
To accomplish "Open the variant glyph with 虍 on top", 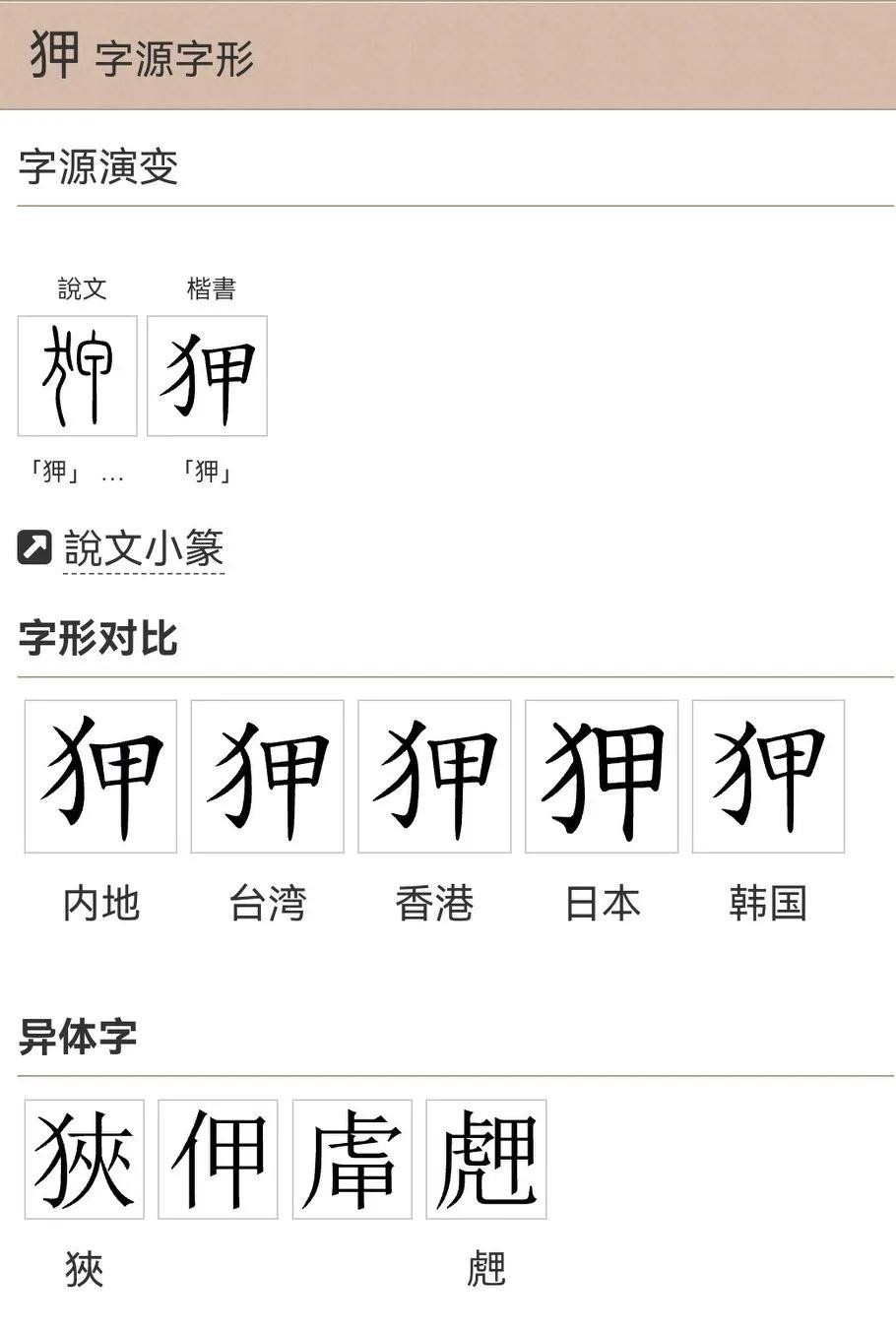I will tap(352, 1160).
